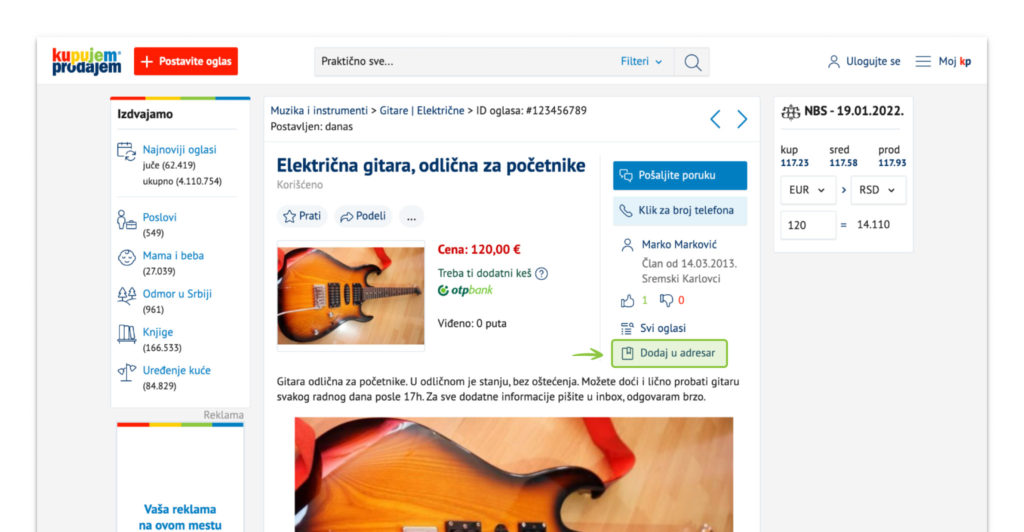Share the ad via Podeli
The height and width of the screenshot is (532, 1024).
pos(363,216)
